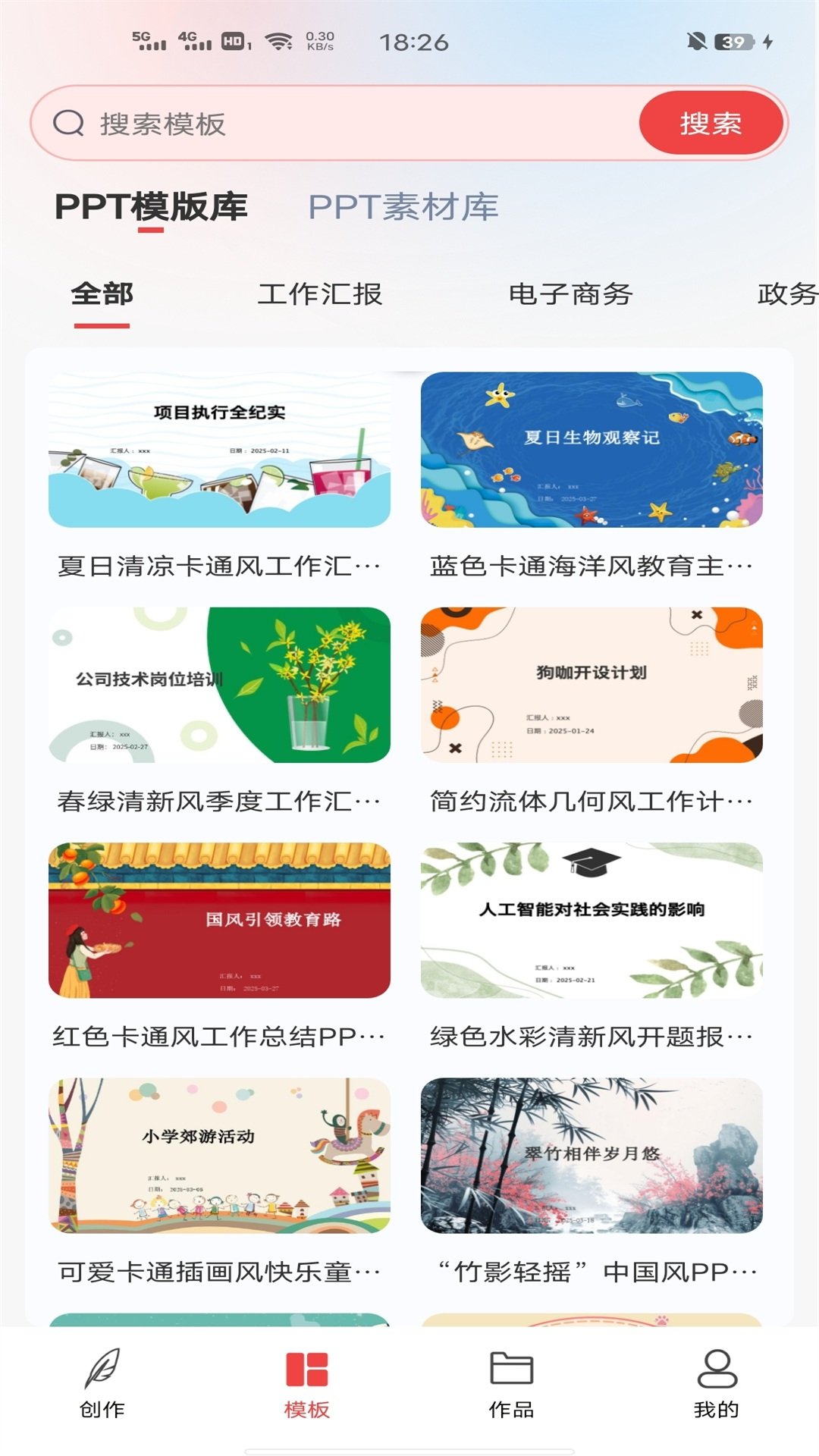
Task: Filter templates by 工作汇报
Action: click(319, 294)
